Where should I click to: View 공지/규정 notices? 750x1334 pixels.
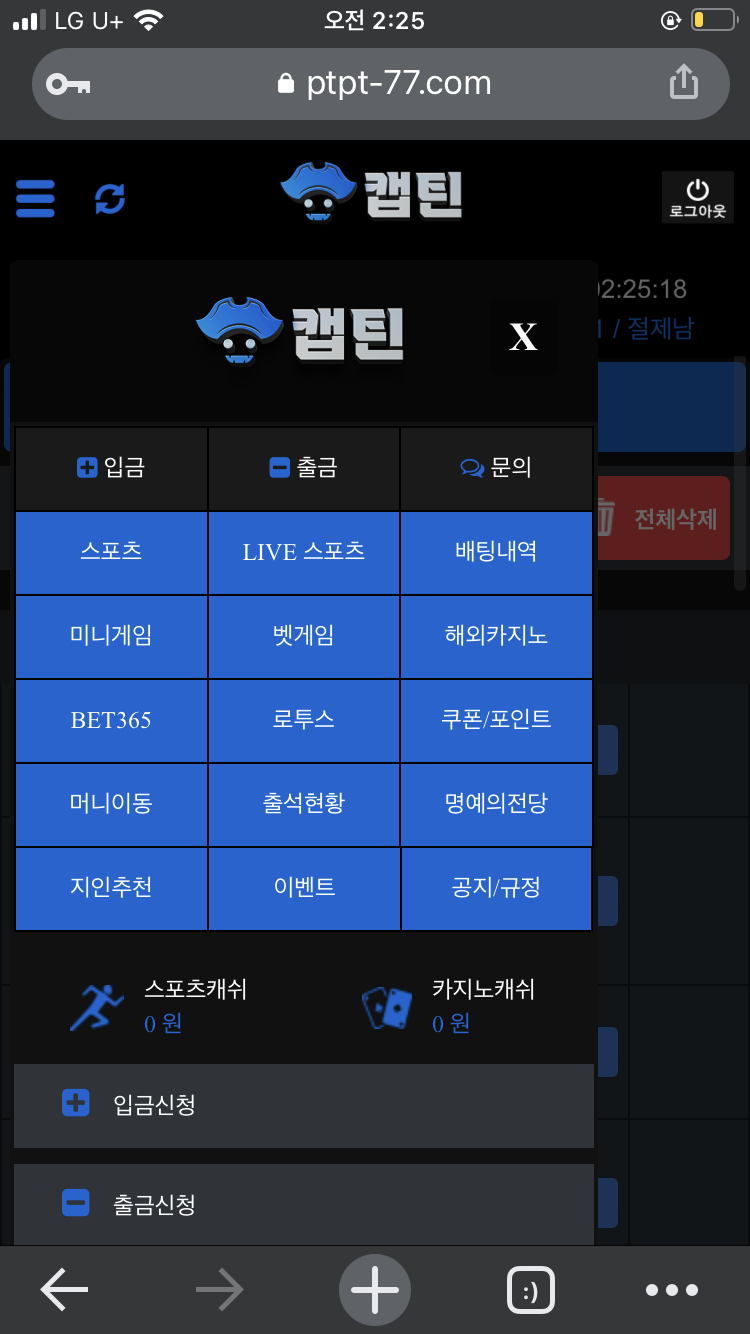pos(496,888)
